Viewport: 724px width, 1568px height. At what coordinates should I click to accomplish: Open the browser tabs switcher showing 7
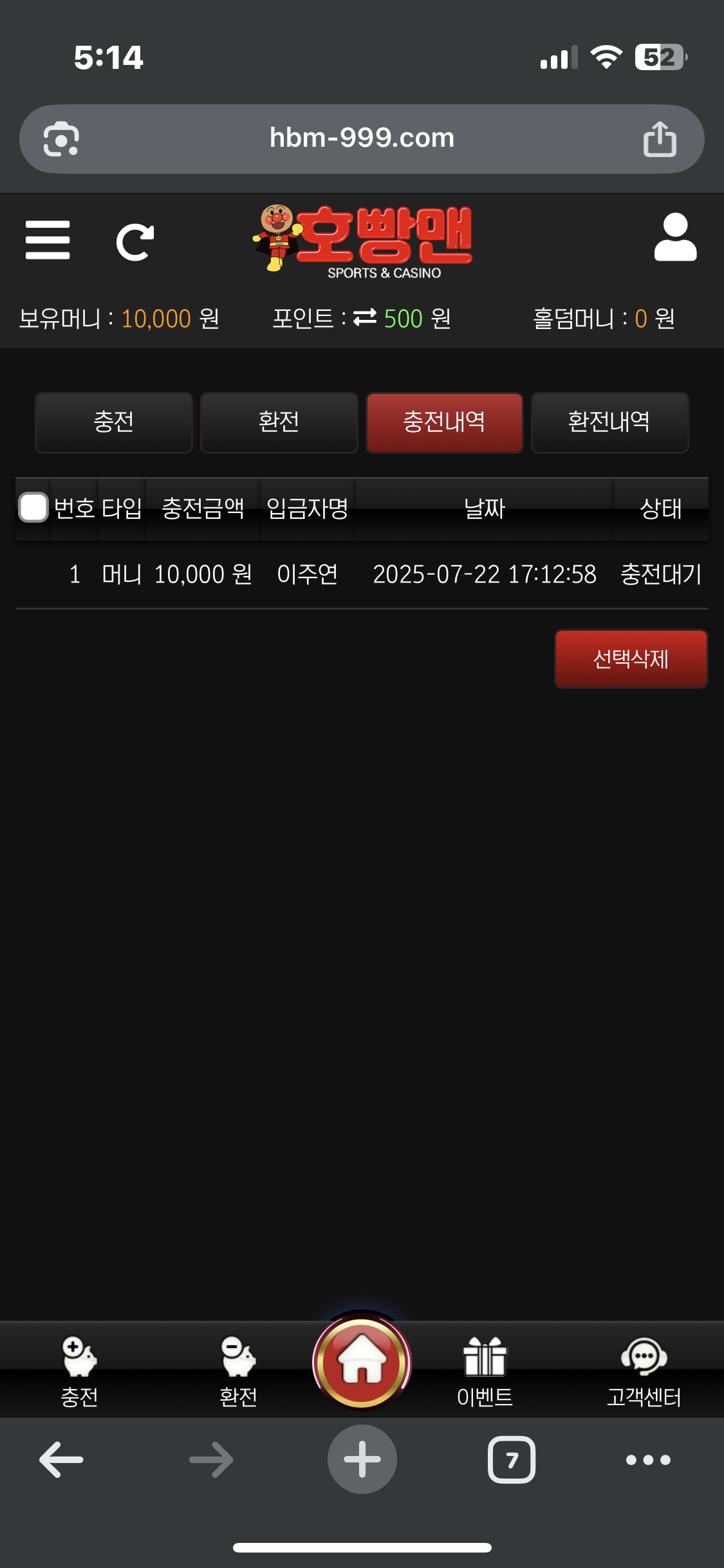pos(512,1459)
